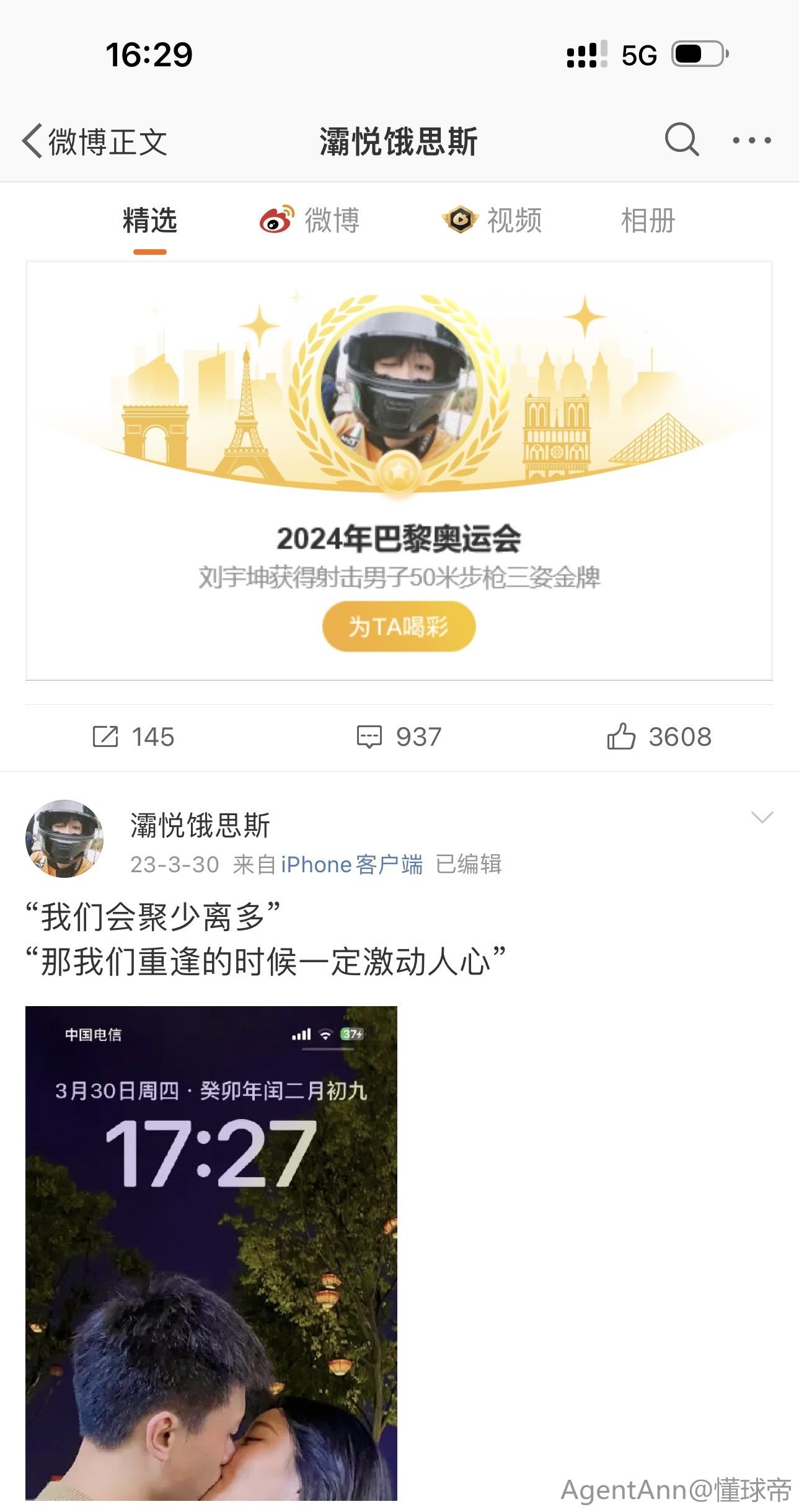Tap the 为TA喝彩 button
The image size is (799, 1512).
(x=399, y=626)
